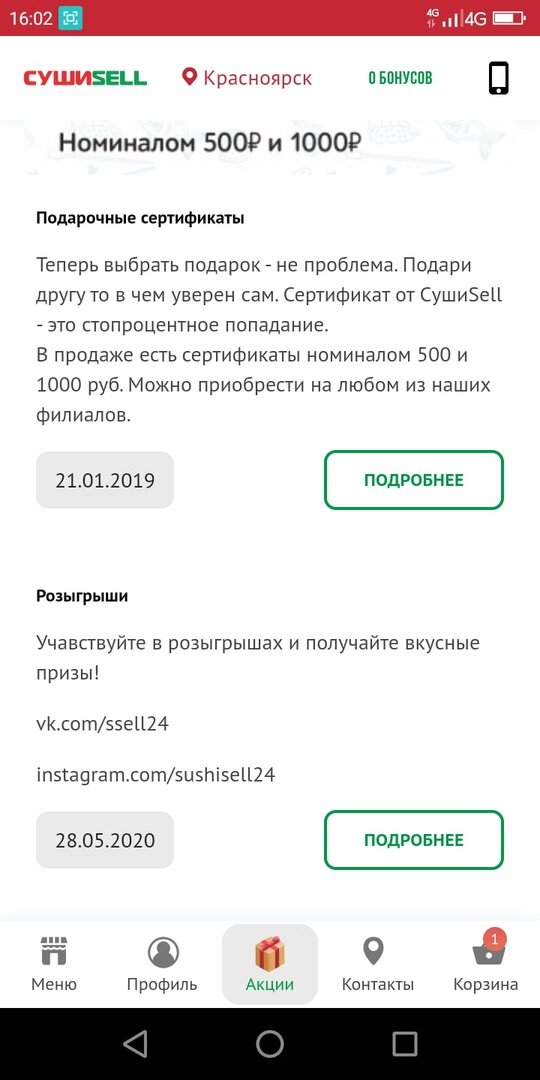Open Подробнее for Подарочные сертификаты

coord(414,480)
